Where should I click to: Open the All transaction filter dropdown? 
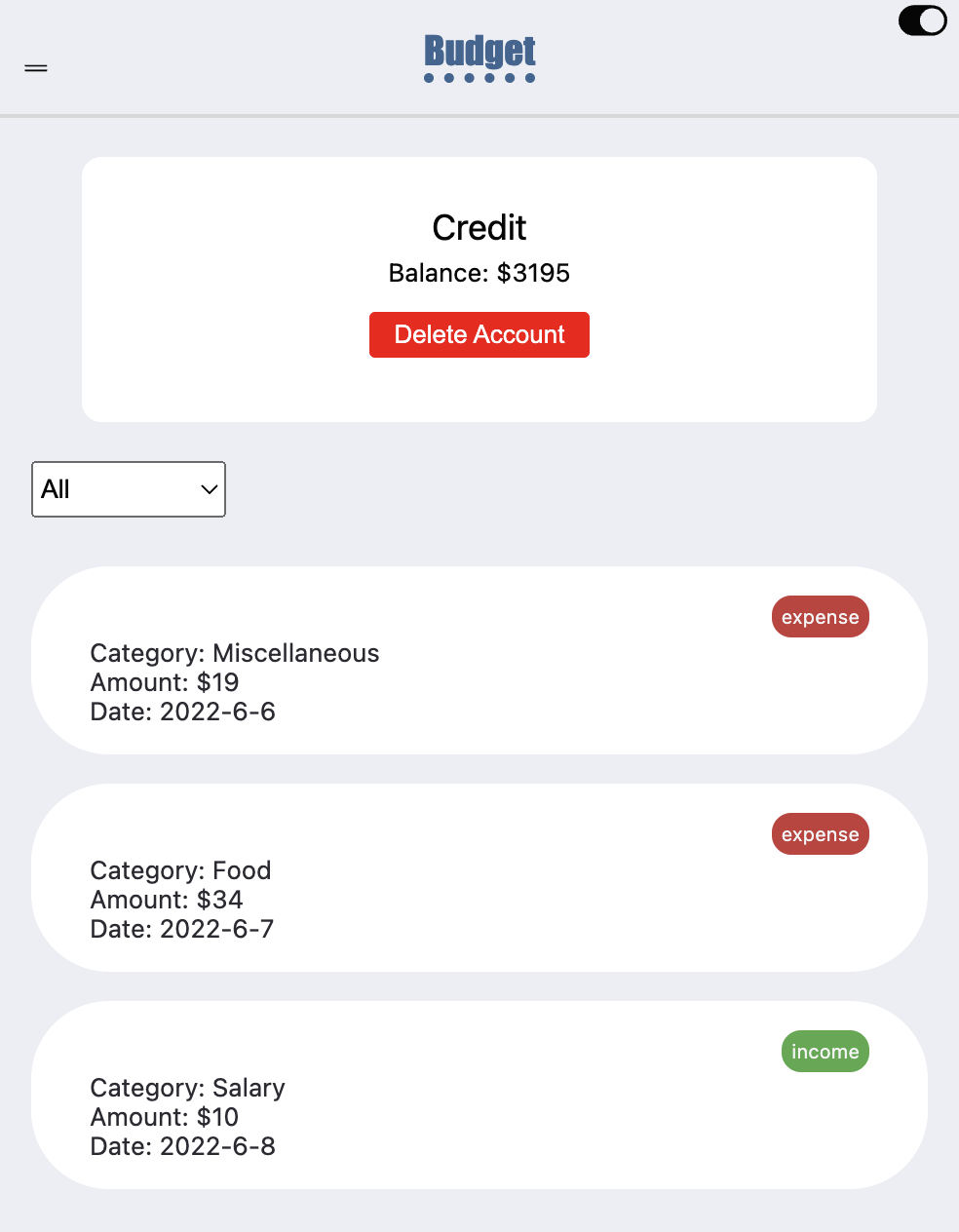(x=128, y=488)
